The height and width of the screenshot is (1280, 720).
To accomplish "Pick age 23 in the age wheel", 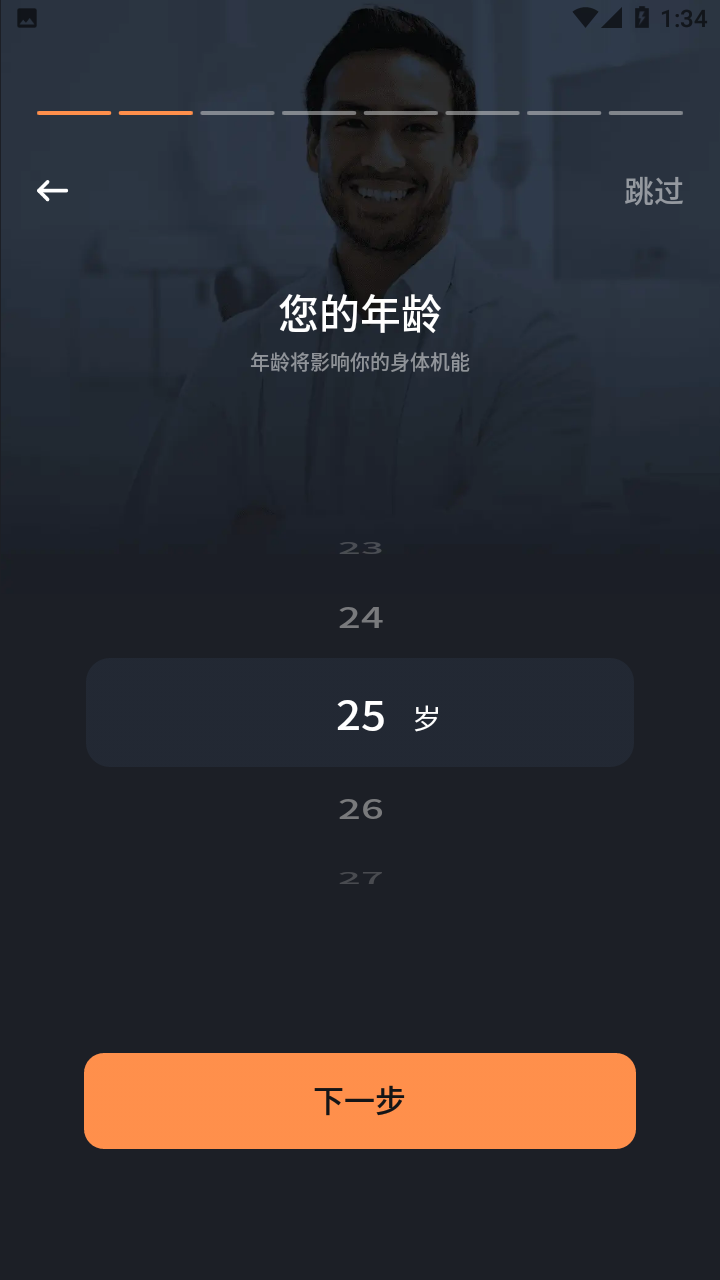I will pos(360,548).
